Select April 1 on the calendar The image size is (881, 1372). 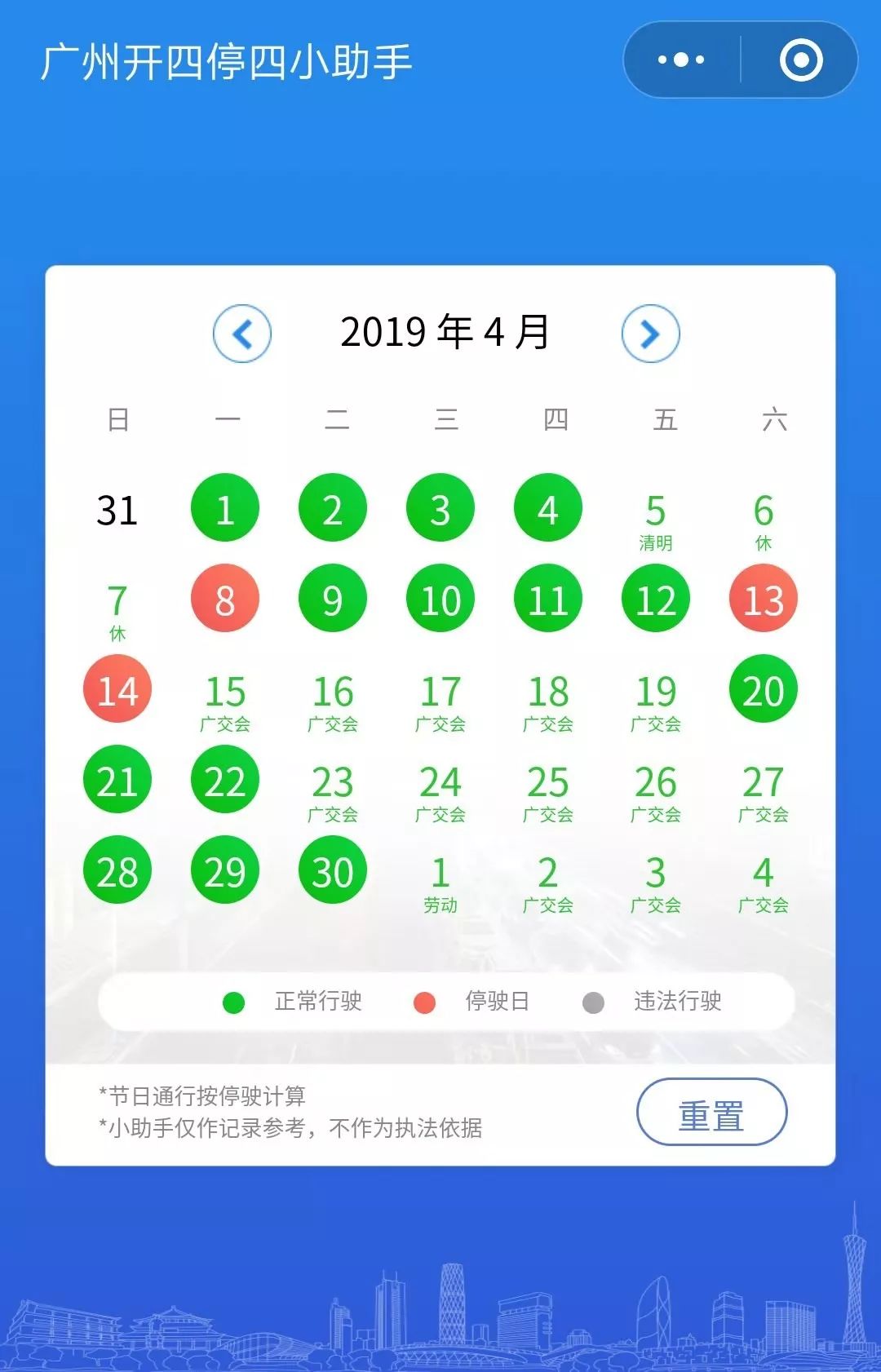pyautogui.click(x=225, y=509)
